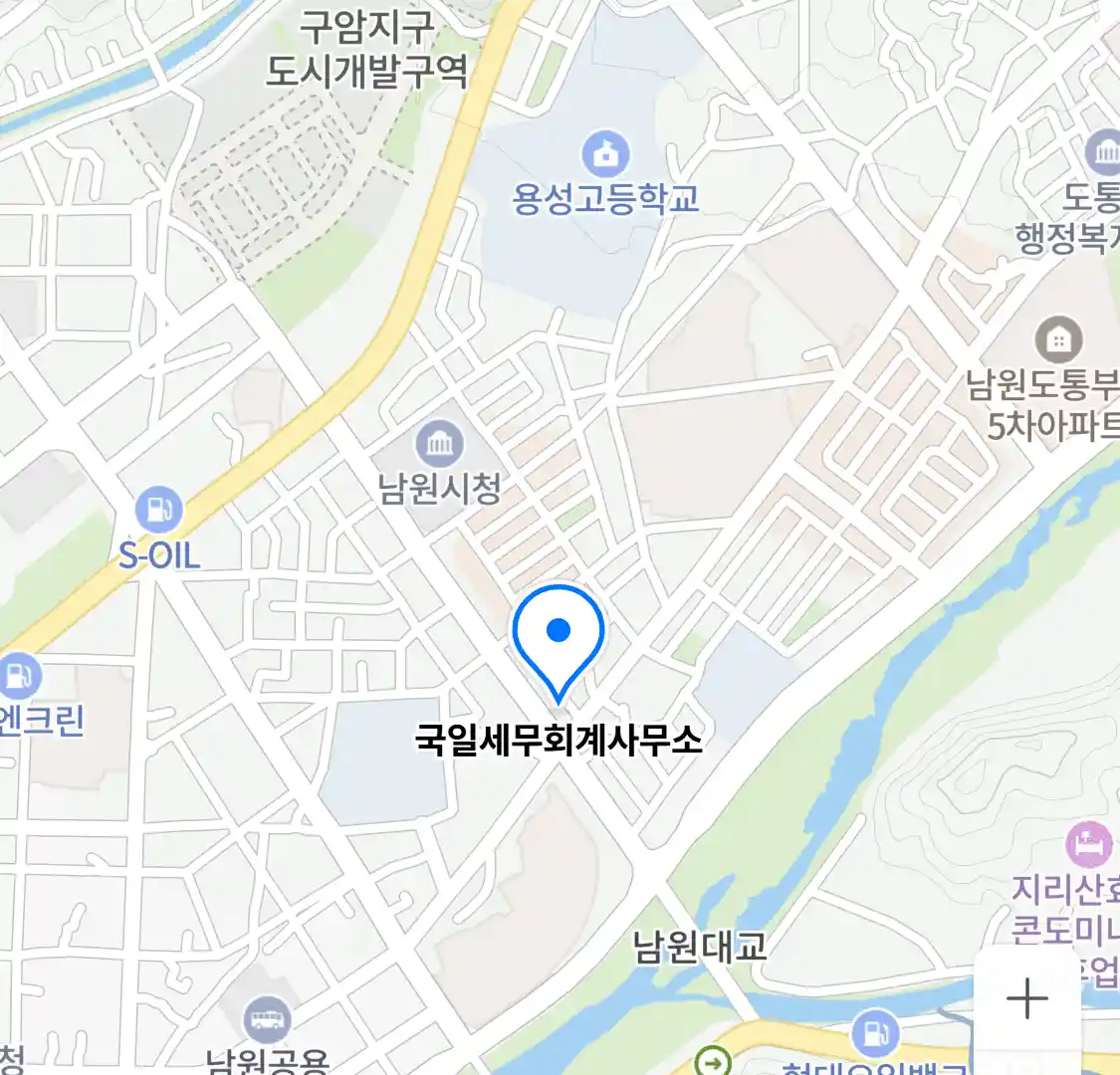
Task: Select the 용성고등학교 school marker
Action: [605, 154]
